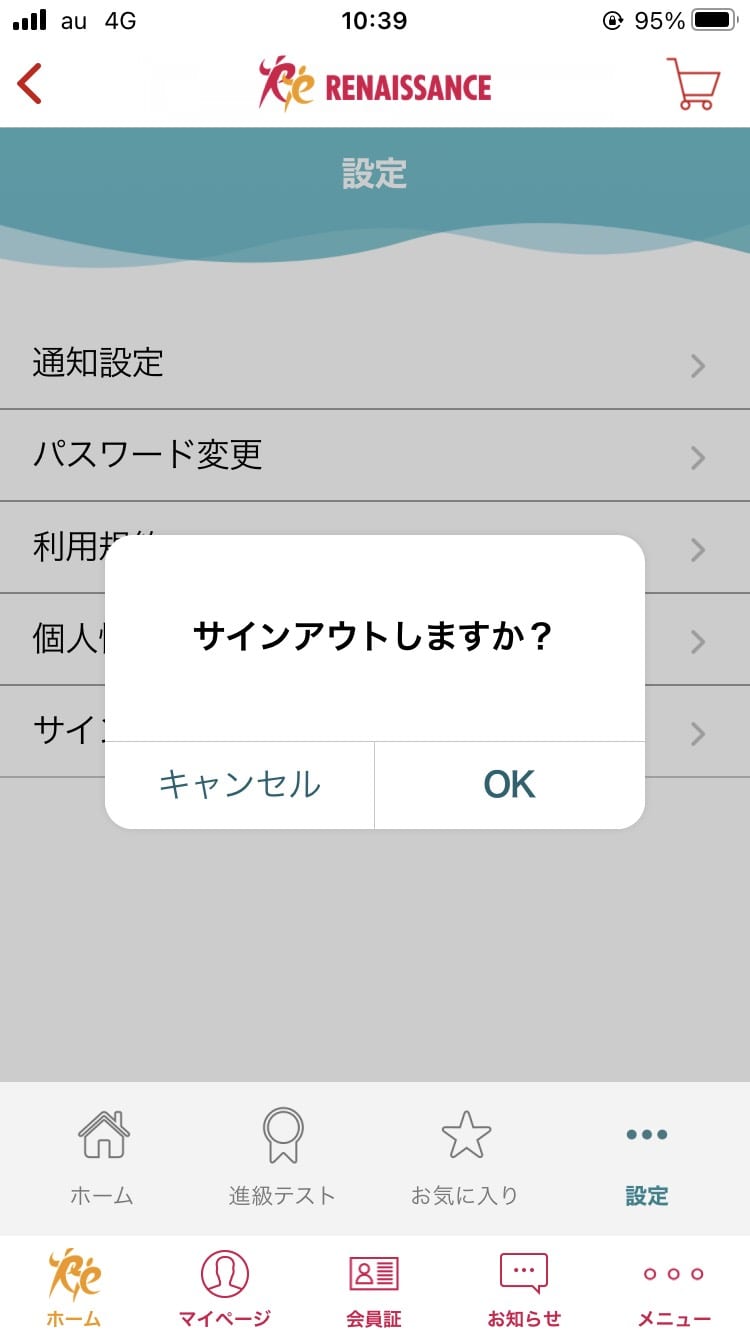Open お知らせ notices
The width and height of the screenshot is (750, 1334).
pyautogui.click(x=524, y=1288)
